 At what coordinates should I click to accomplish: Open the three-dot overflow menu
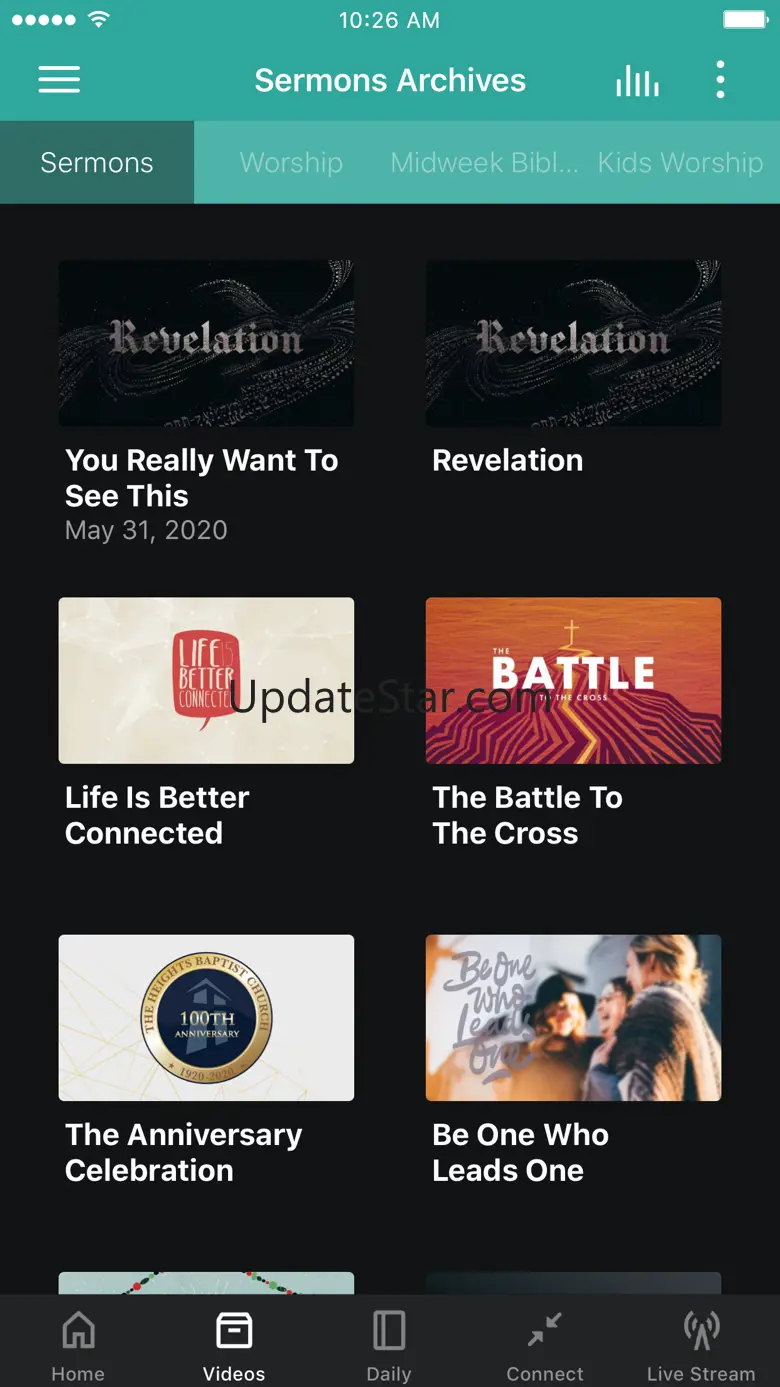720,80
